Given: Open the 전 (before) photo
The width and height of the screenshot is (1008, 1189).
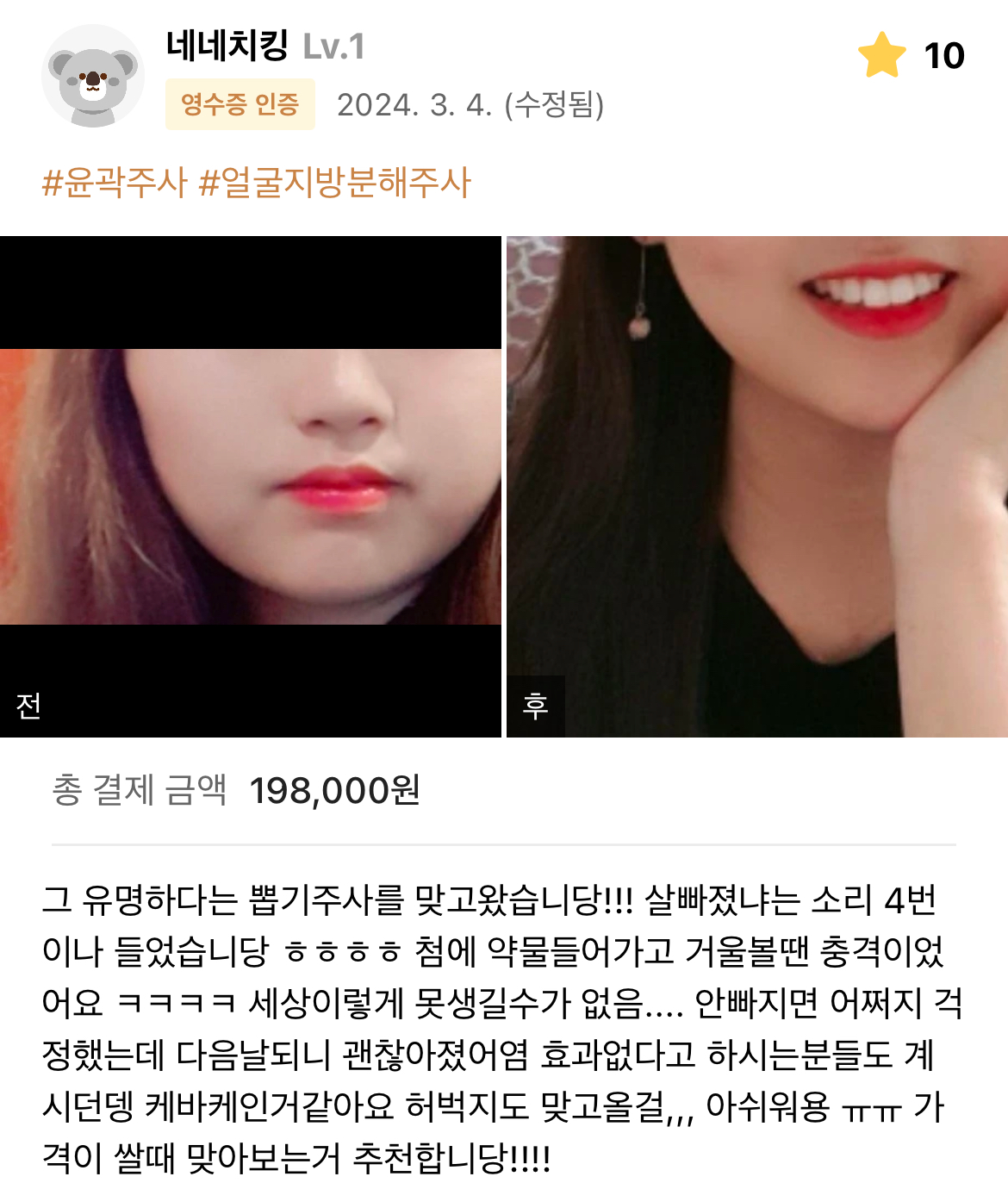Looking at the screenshot, I should pyautogui.click(x=250, y=487).
